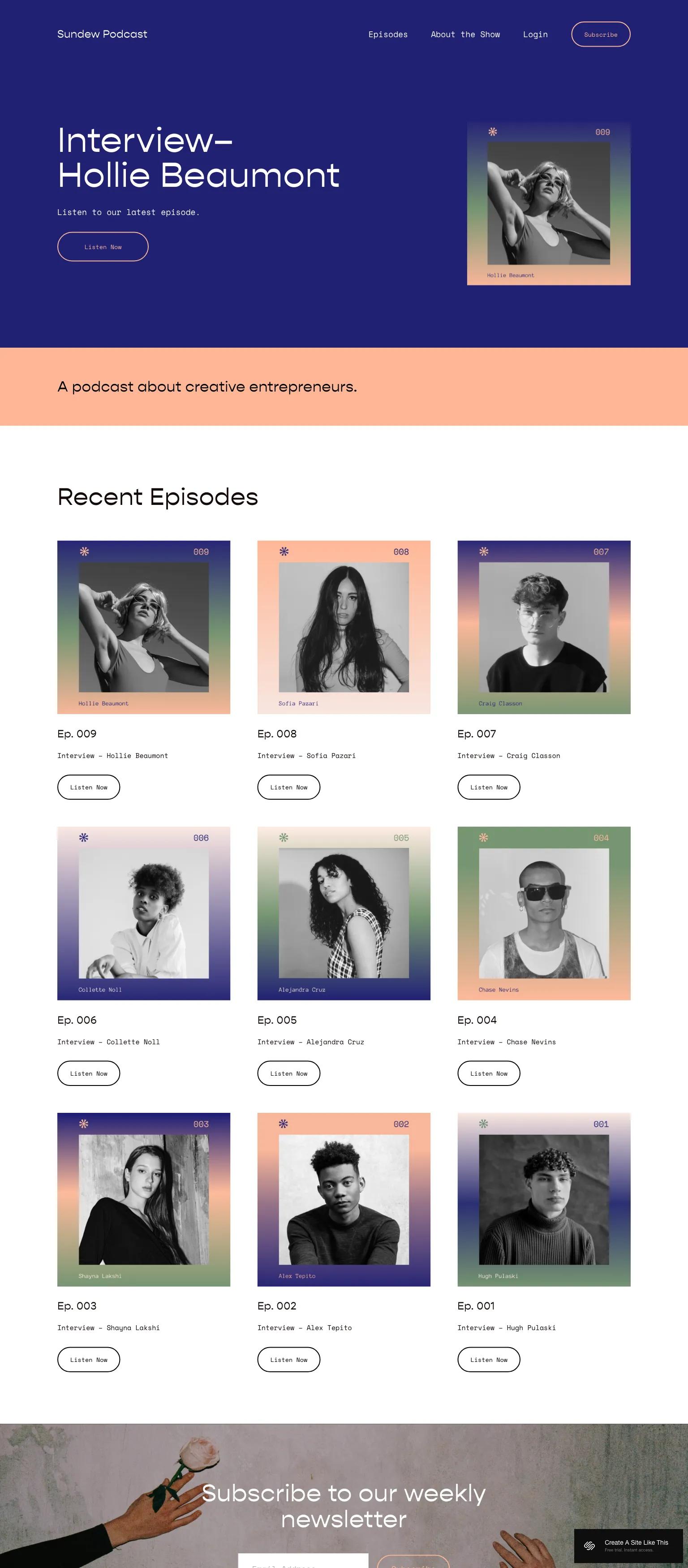The width and height of the screenshot is (688, 1568).
Task: Play Ep. 007 with Craig Classon
Action: [x=489, y=787]
